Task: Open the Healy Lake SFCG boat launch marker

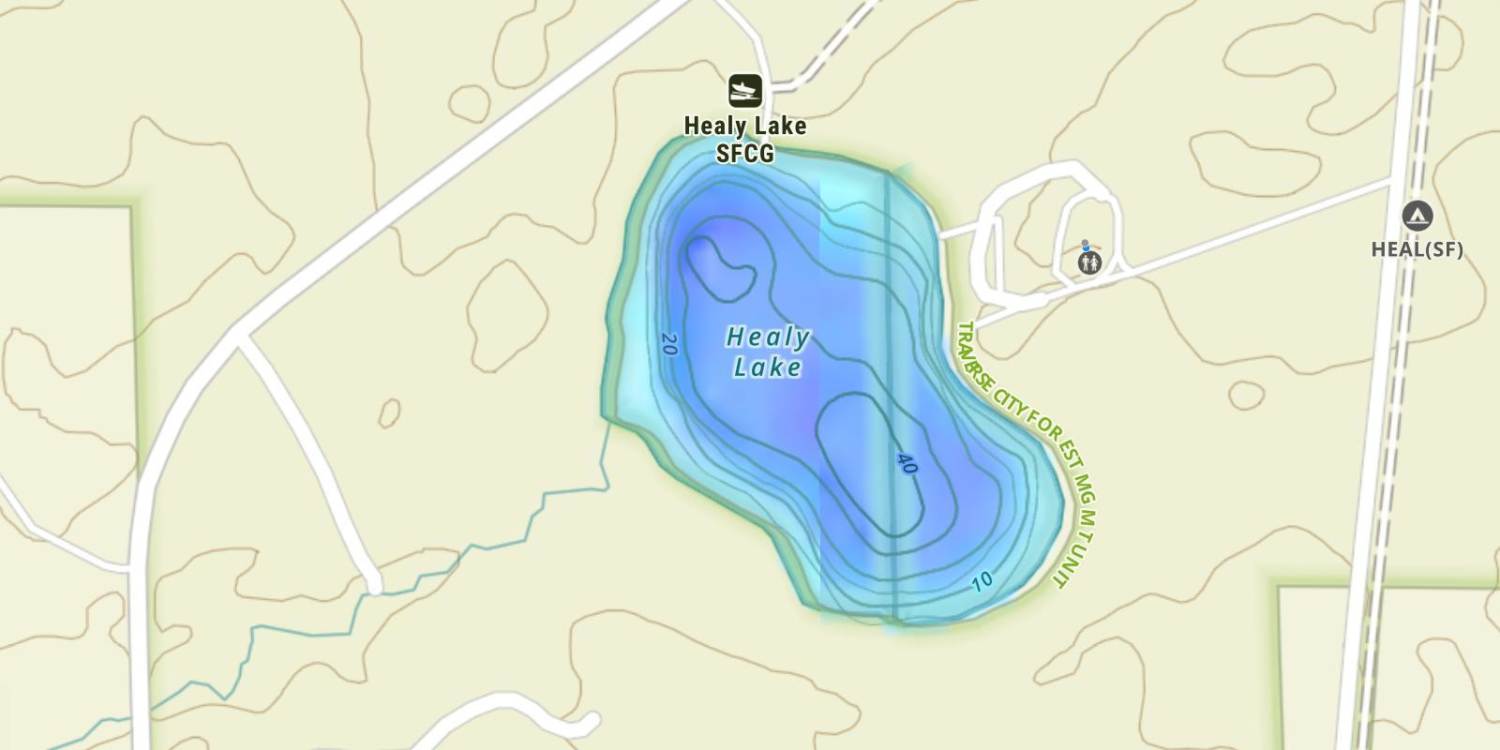Action: tap(745, 91)
